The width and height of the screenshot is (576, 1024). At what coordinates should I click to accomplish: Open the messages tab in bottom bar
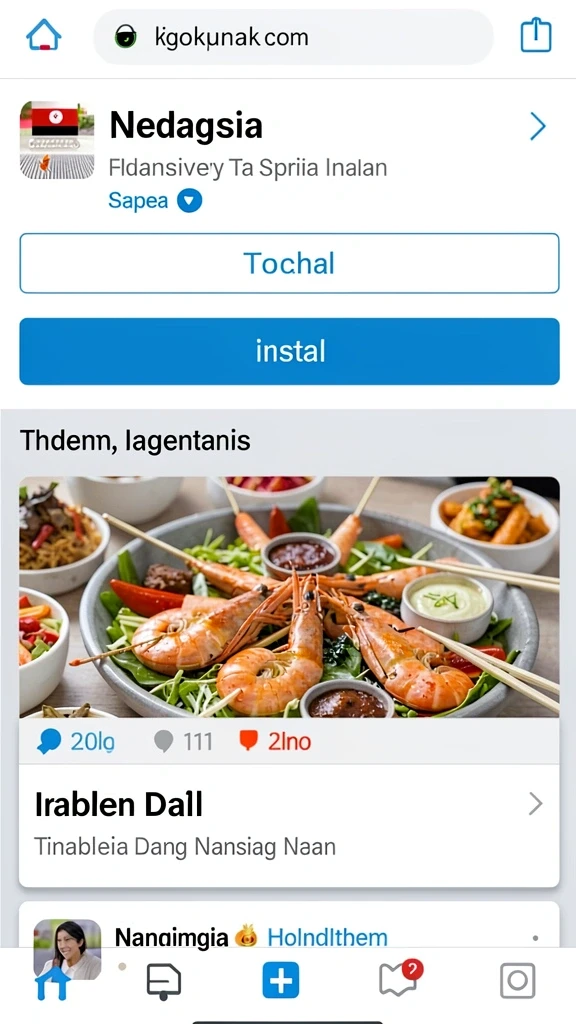click(164, 982)
